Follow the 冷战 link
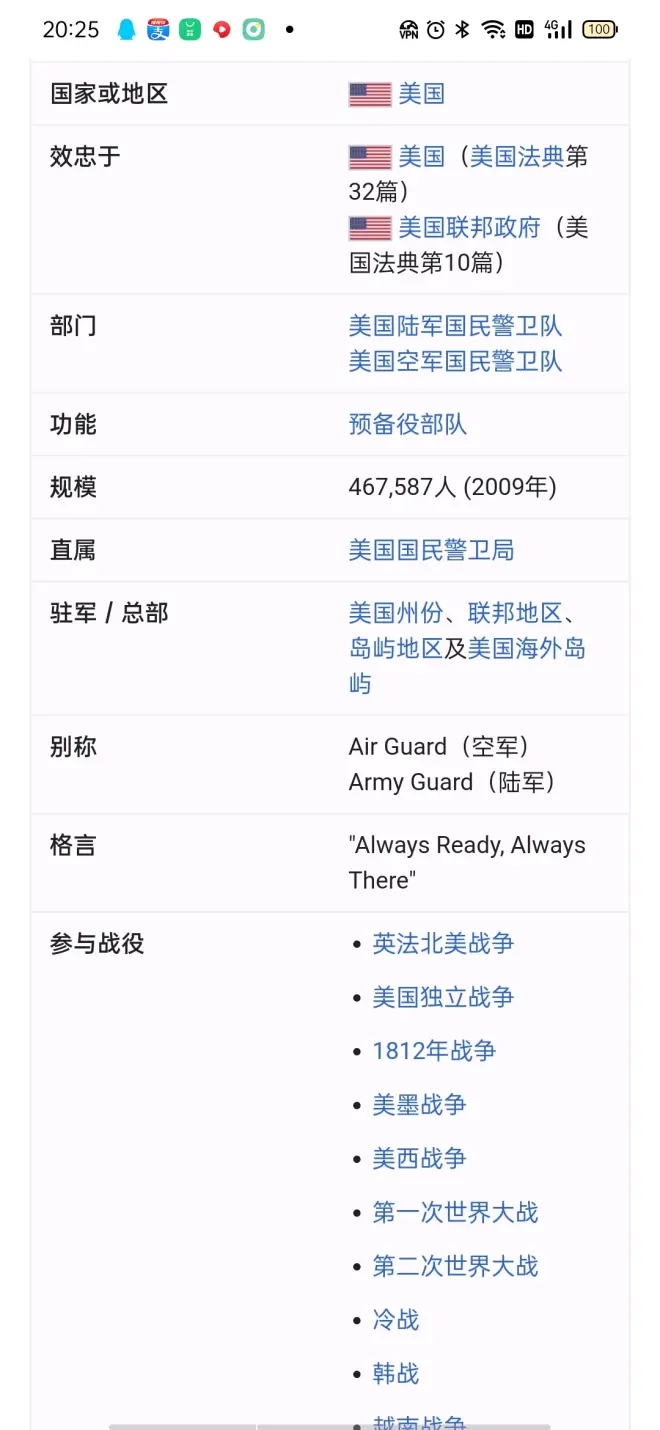 coord(396,1320)
